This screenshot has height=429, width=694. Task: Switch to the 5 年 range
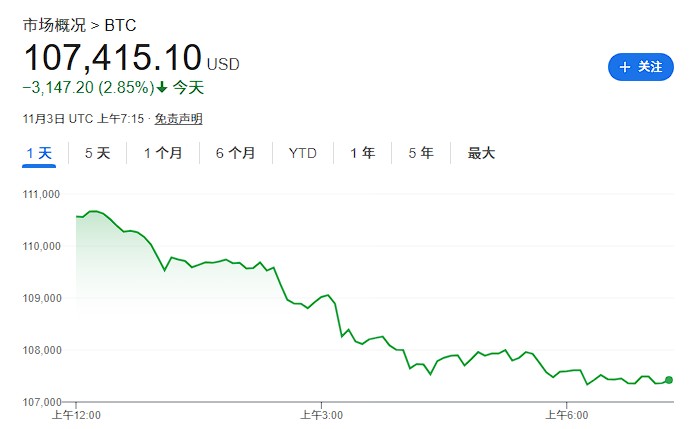coord(420,153)
